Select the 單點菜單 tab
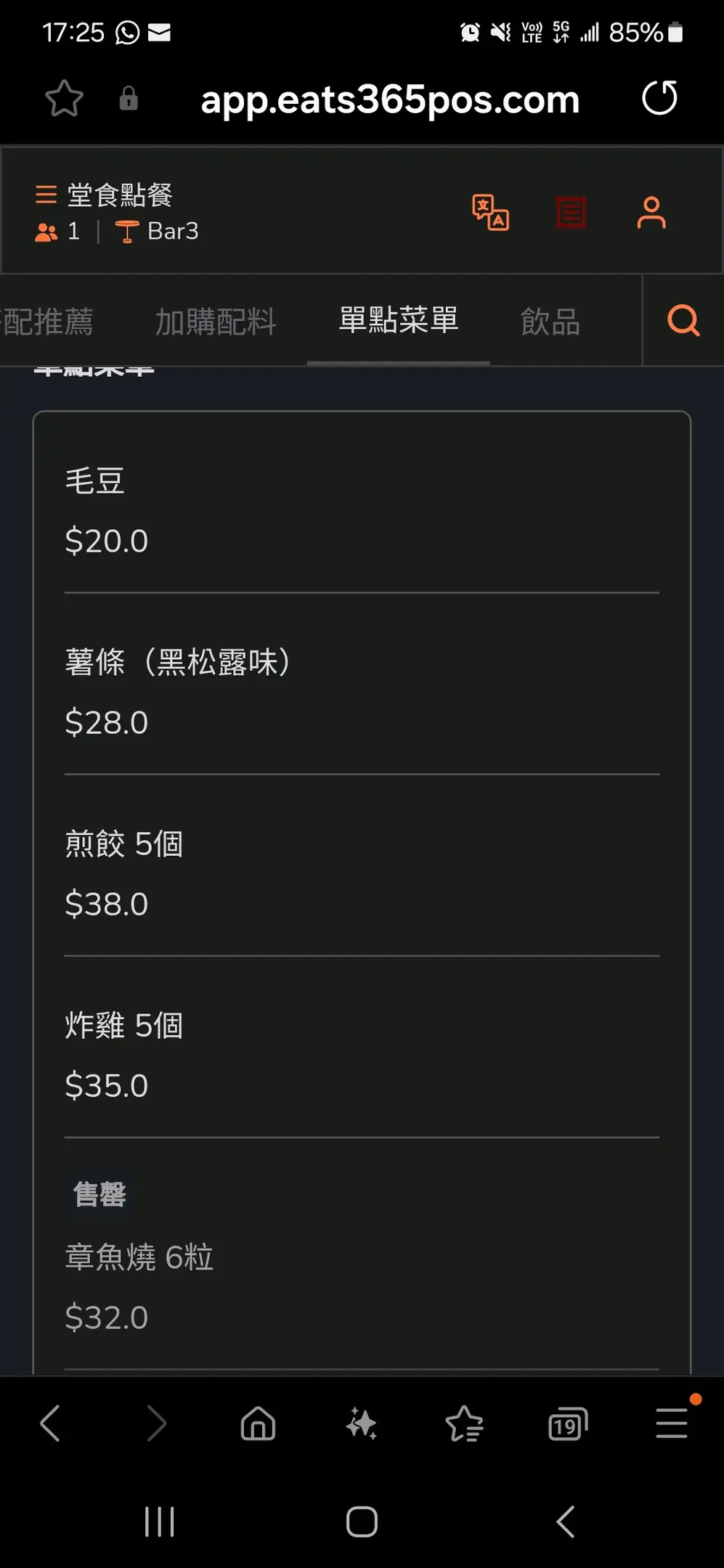This screenshot has width=724, height=1568. click(399, 320)
